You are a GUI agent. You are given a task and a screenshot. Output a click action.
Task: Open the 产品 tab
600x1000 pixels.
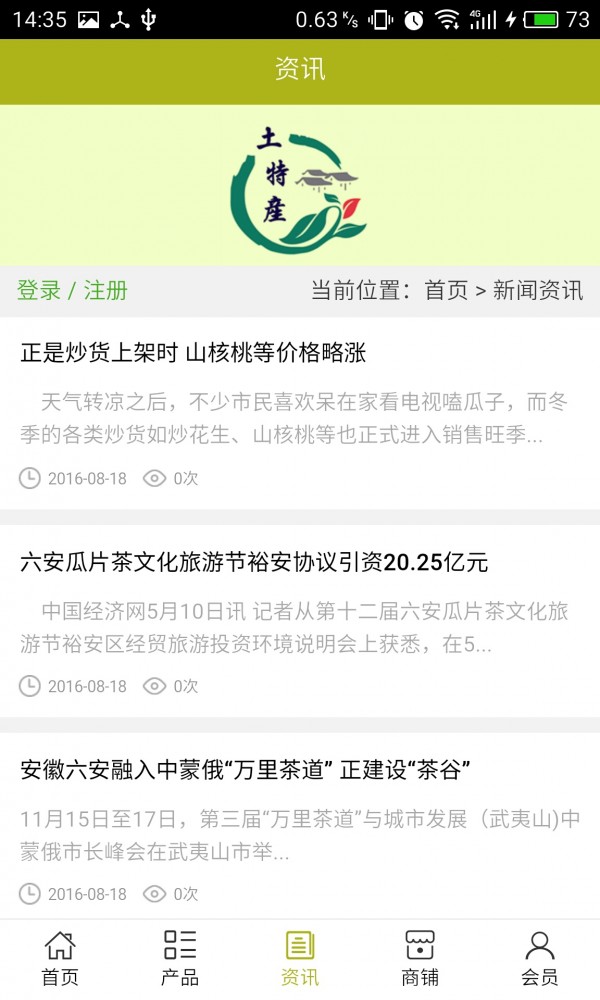pos(180,958)
